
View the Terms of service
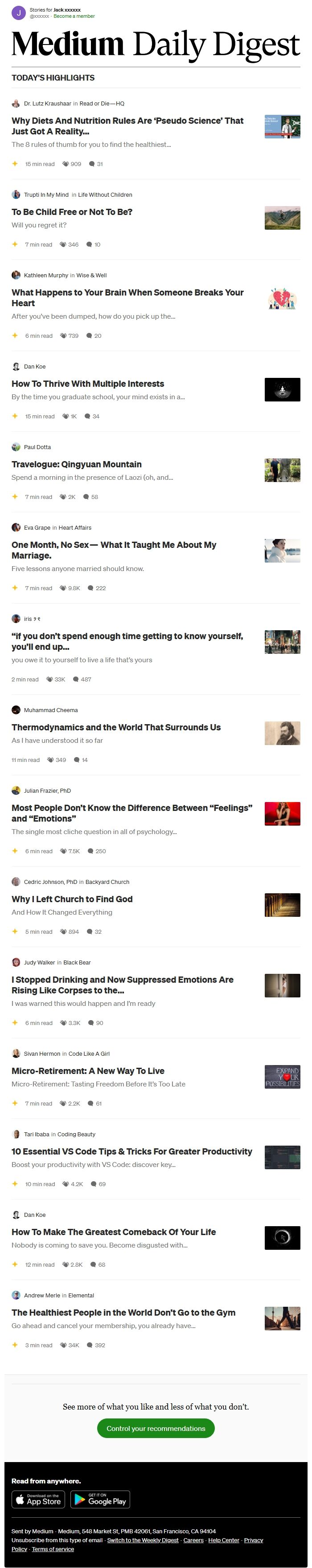click(53, 1549)
